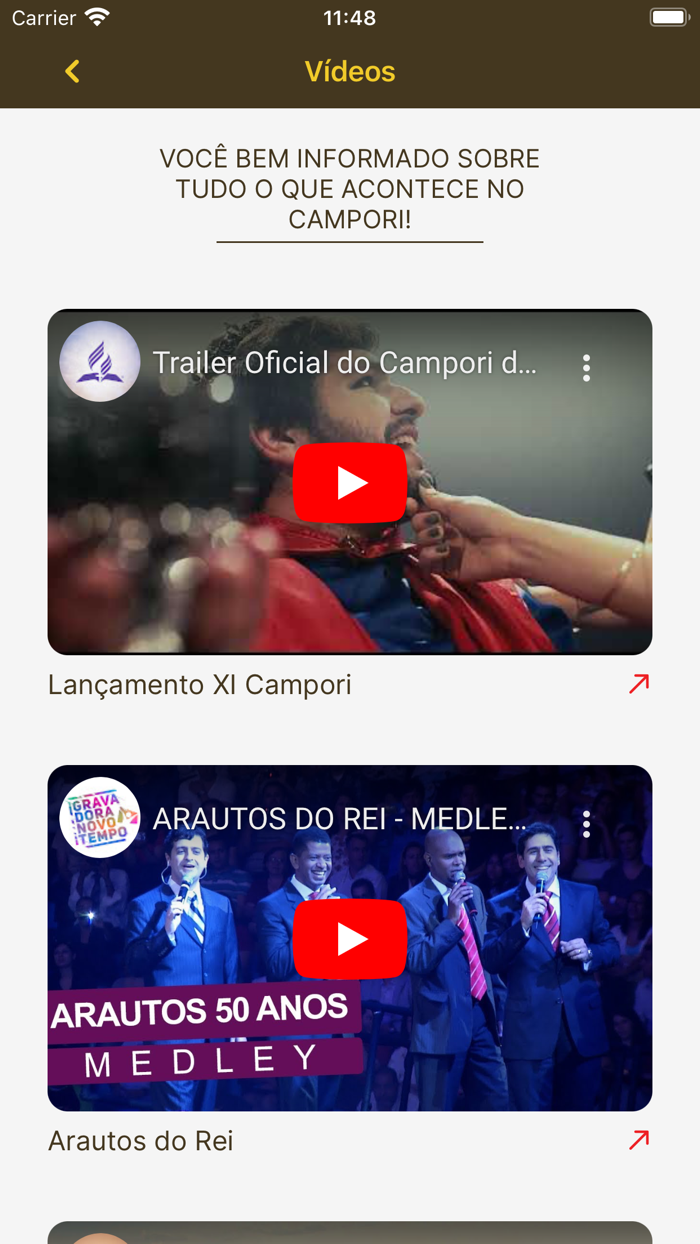Open Arautos do Rei external link arrow
700x1244 pixels.
coord(639,1140)
